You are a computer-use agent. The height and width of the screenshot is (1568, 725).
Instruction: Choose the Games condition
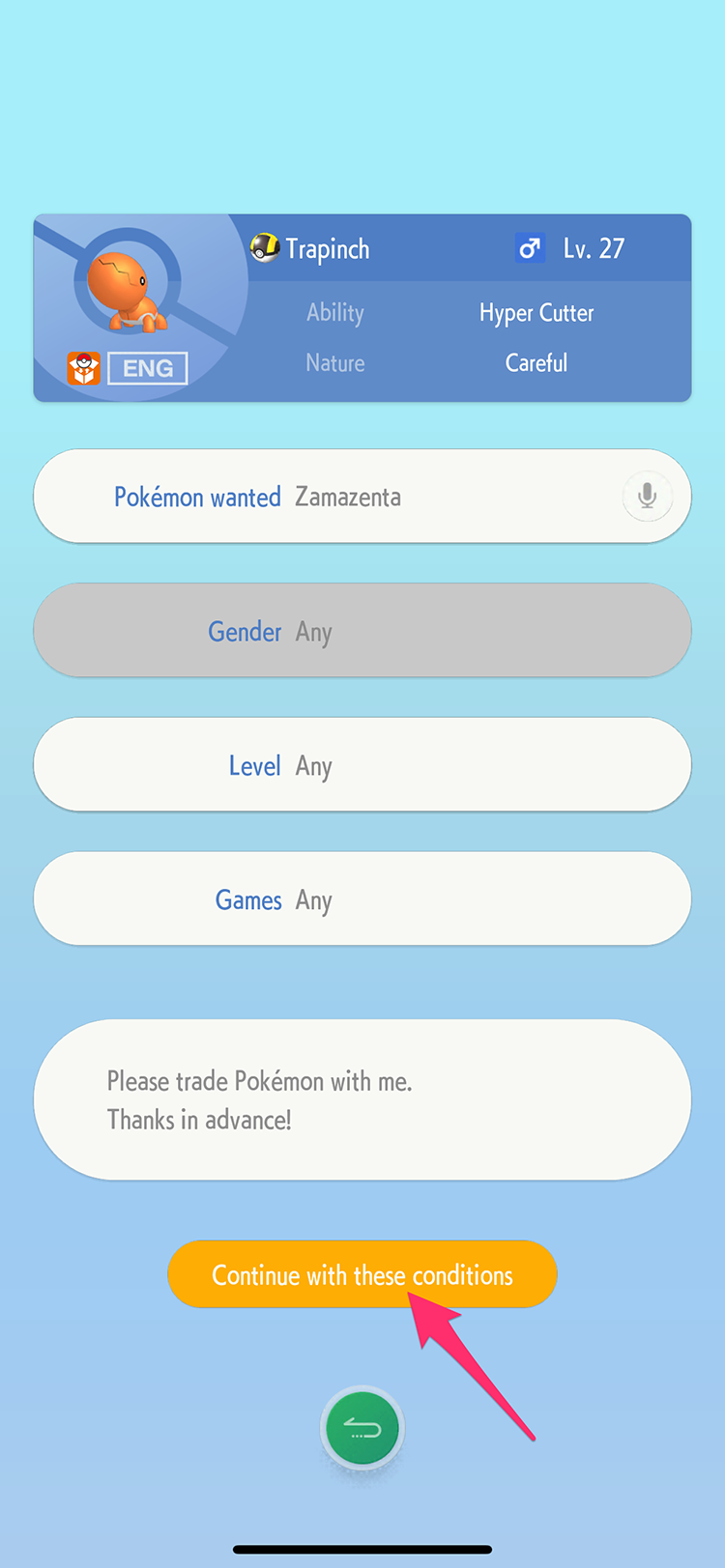pos(362,899)
